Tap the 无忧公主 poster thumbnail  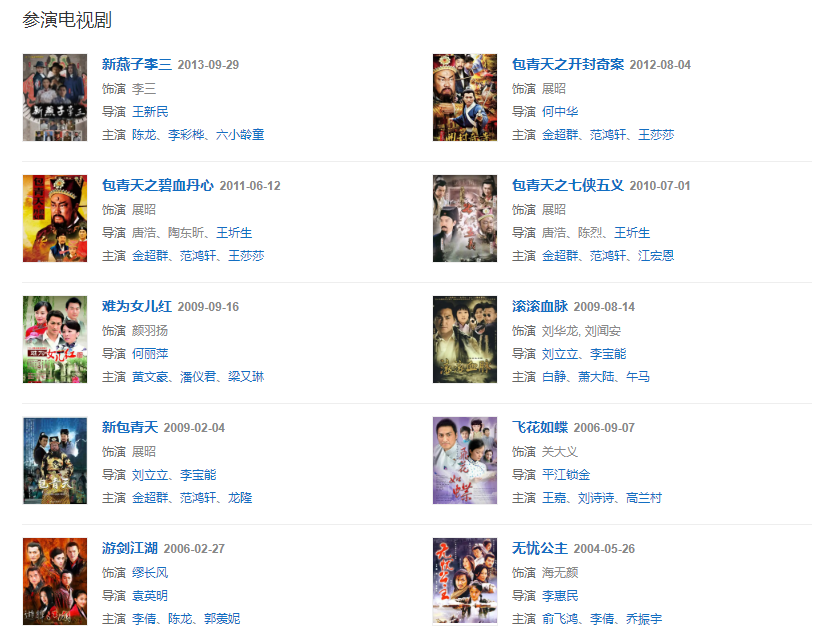click(x=464, y=580)
